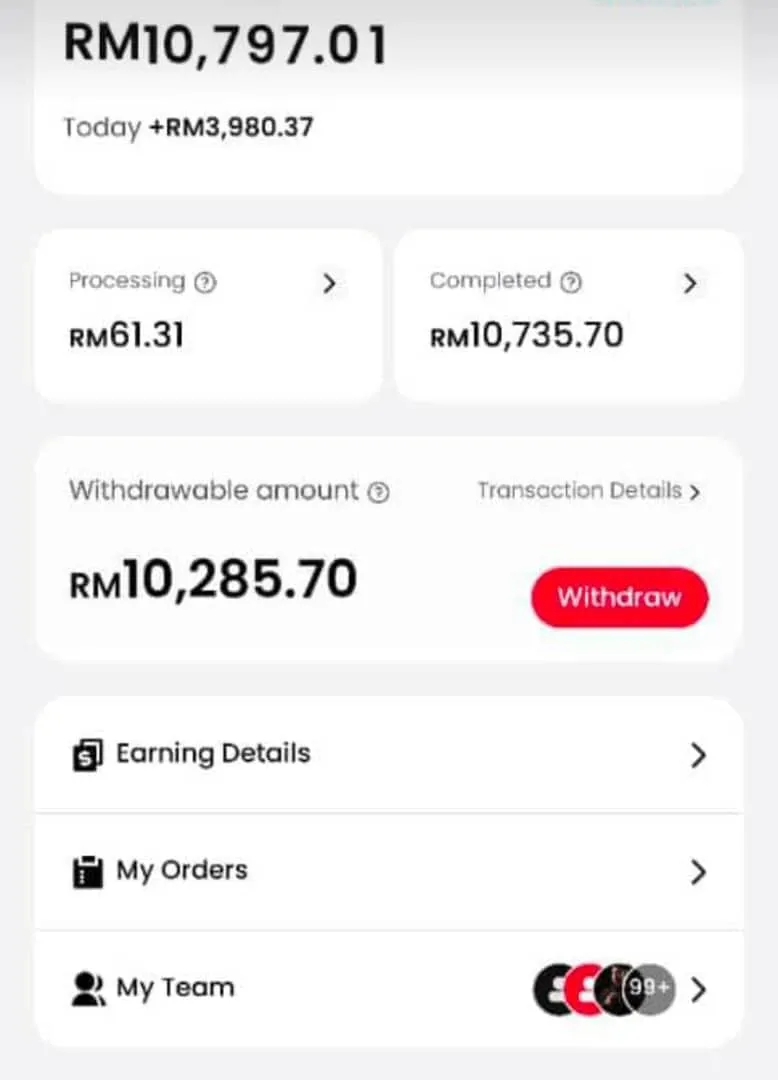Tap the 99+ team members badge

(649, 989)
